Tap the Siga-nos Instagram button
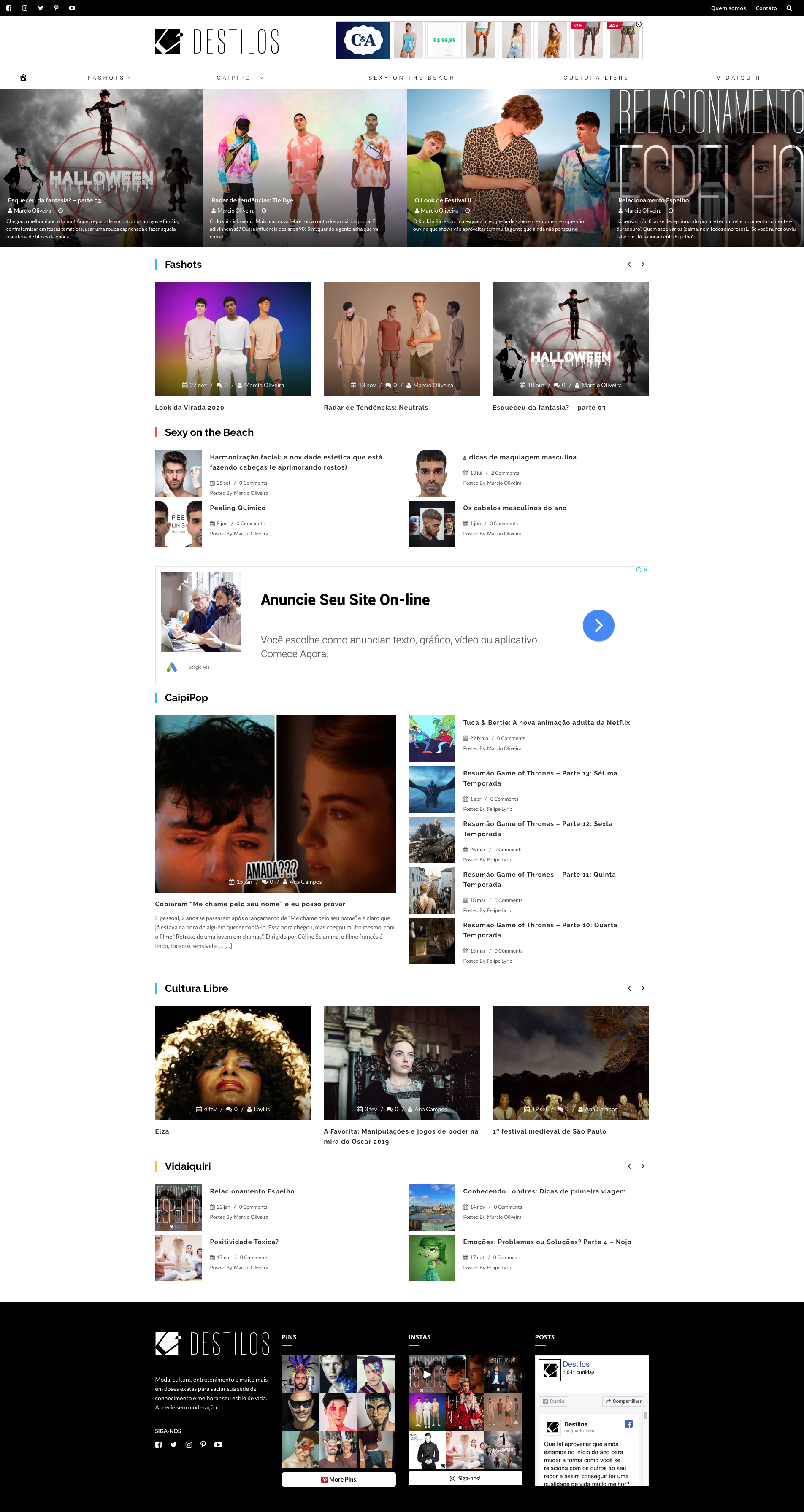The image size is (804, 1512). click(x=465, y=1478)
